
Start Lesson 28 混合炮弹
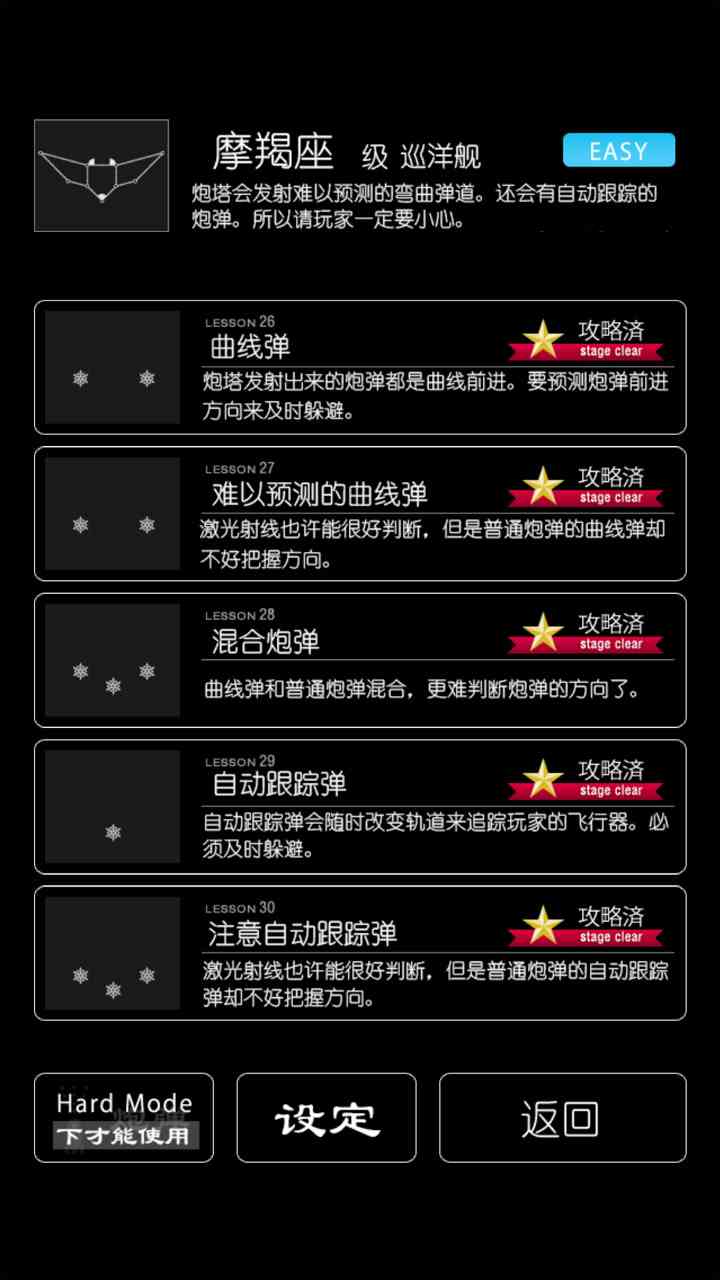pyautogui.click(x=360, y=660)
